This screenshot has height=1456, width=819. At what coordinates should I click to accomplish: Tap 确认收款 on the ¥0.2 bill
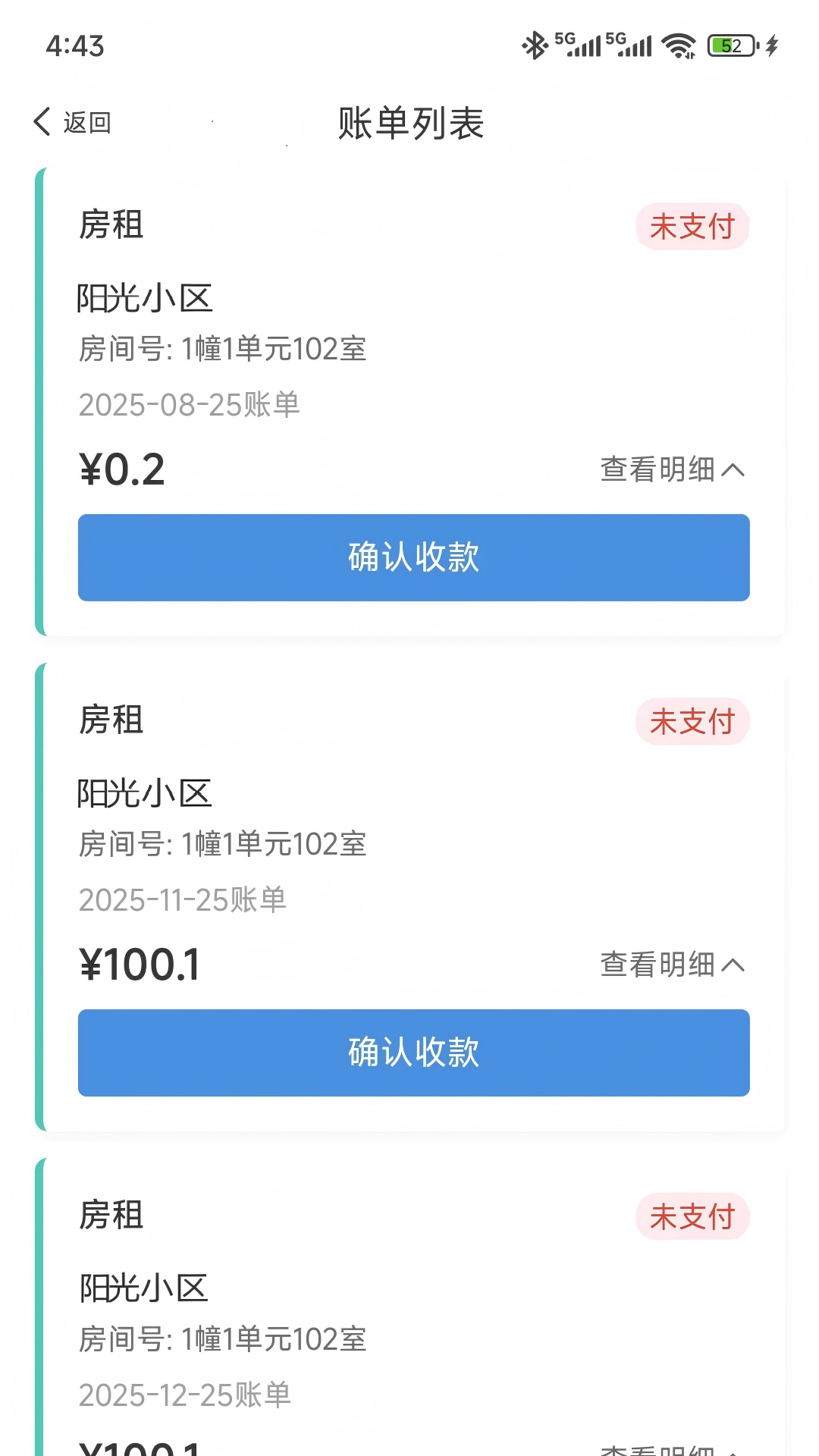413,557
